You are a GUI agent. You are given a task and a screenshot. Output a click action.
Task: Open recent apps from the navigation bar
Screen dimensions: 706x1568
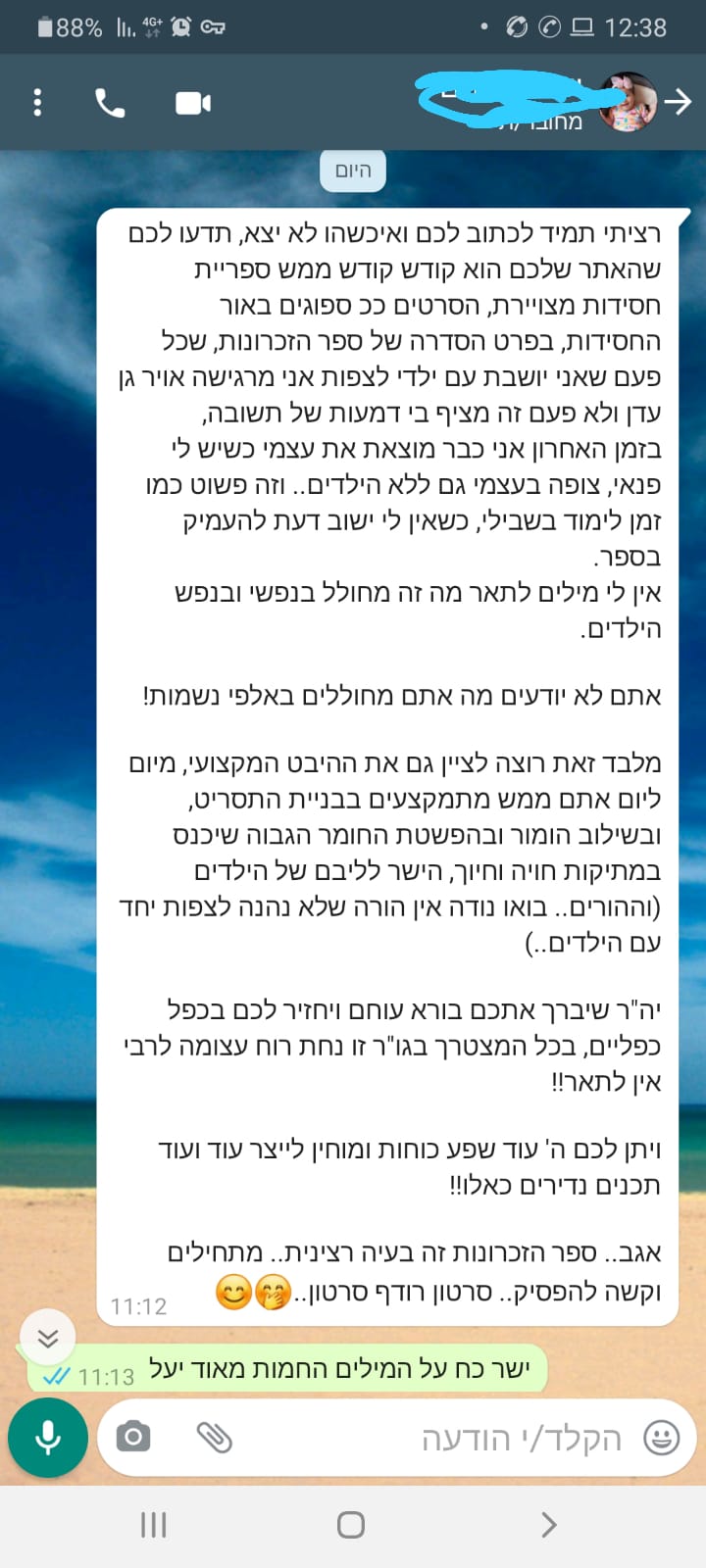[x=154, y=1525]
